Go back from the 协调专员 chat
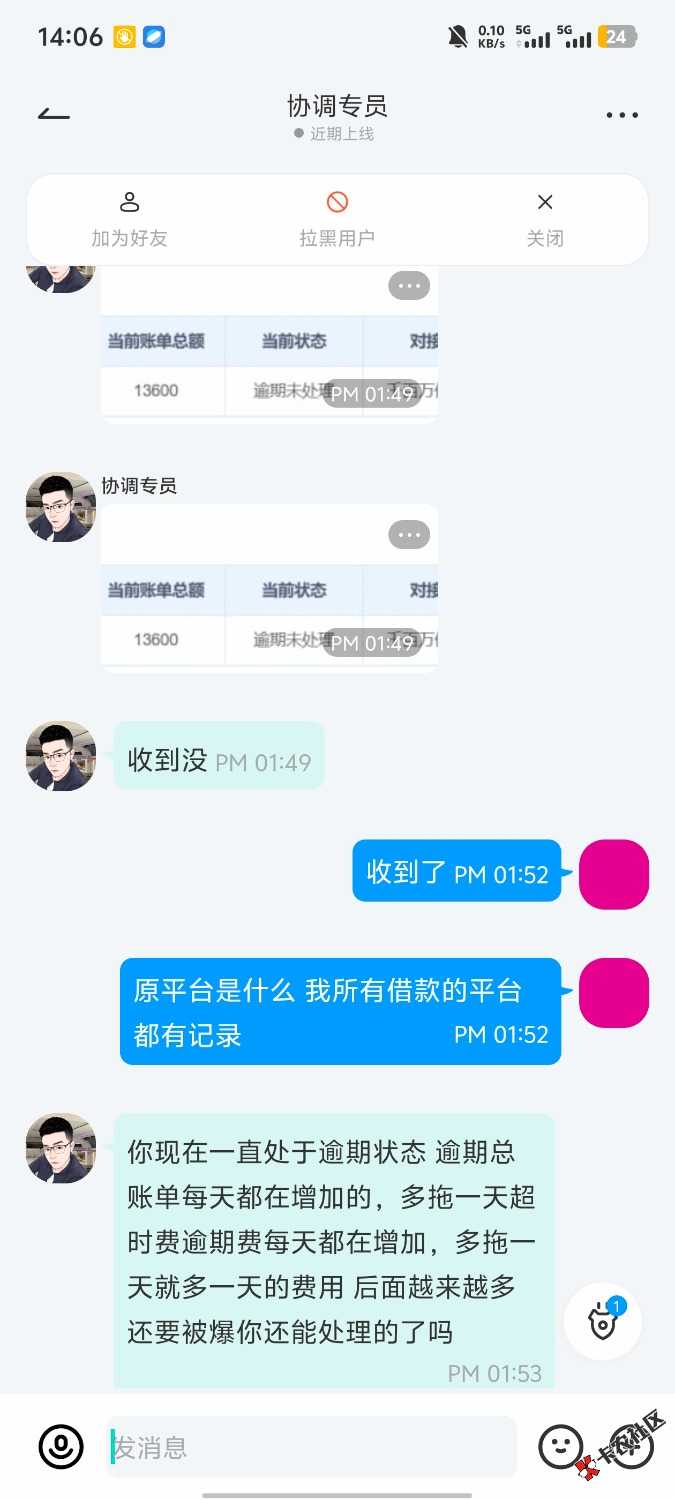This screenshot has height=1500, width=675. 54,113
